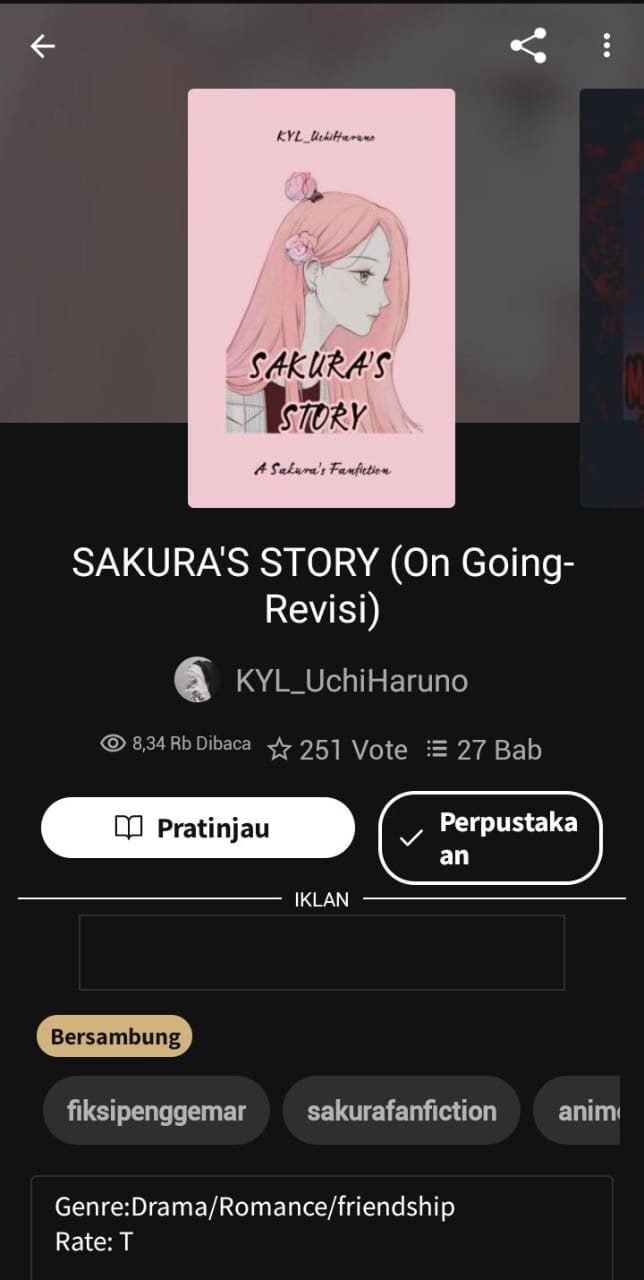Viewport: 644px width, 1280px height.
Task: Share this story
Action: pos(528,46)
